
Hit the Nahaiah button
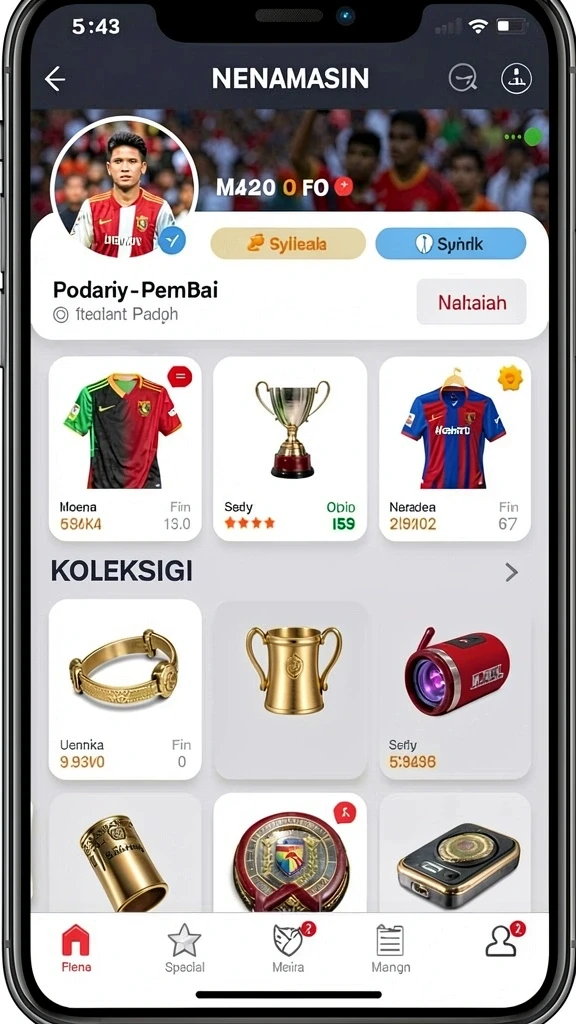(472, 302)
